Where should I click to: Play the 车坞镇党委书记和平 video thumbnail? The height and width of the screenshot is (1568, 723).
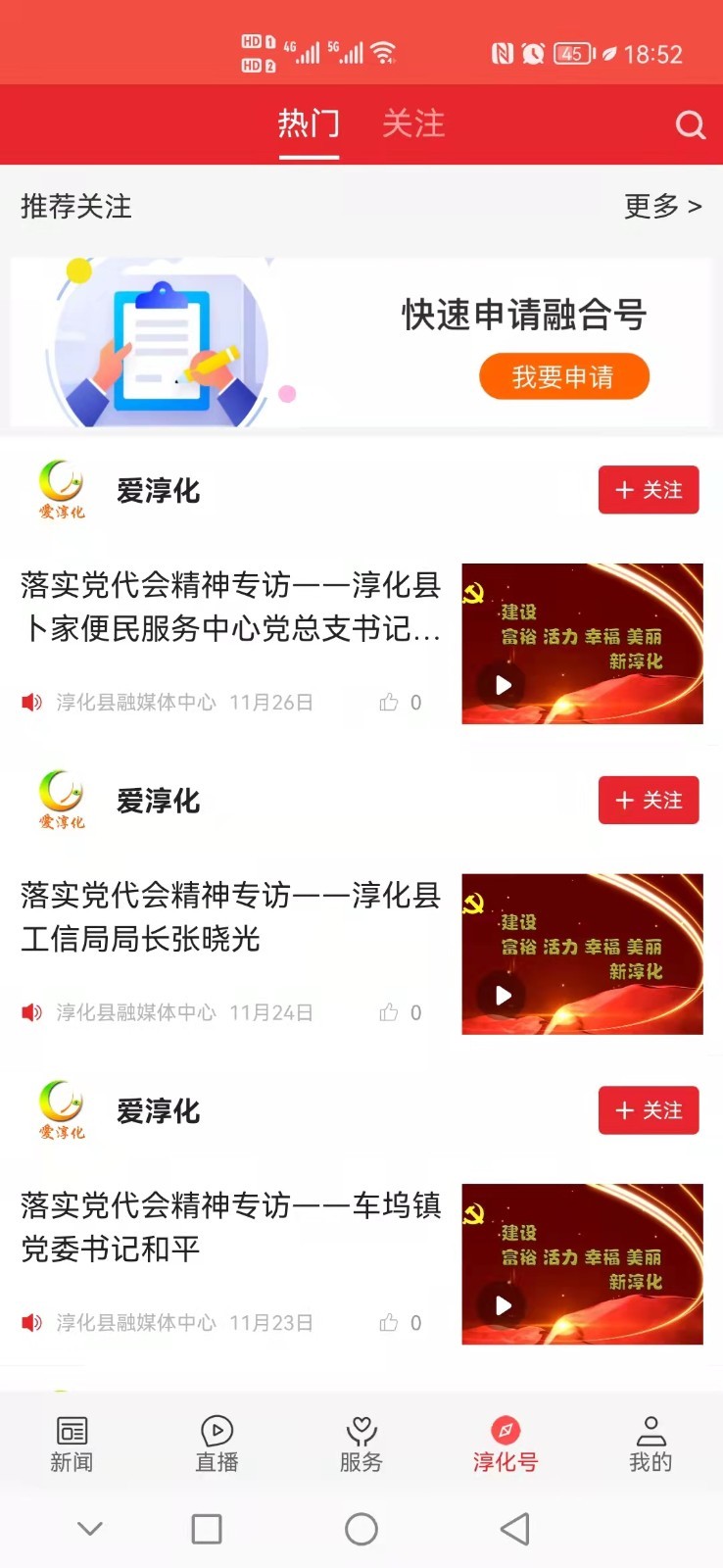click(581, 1264)
